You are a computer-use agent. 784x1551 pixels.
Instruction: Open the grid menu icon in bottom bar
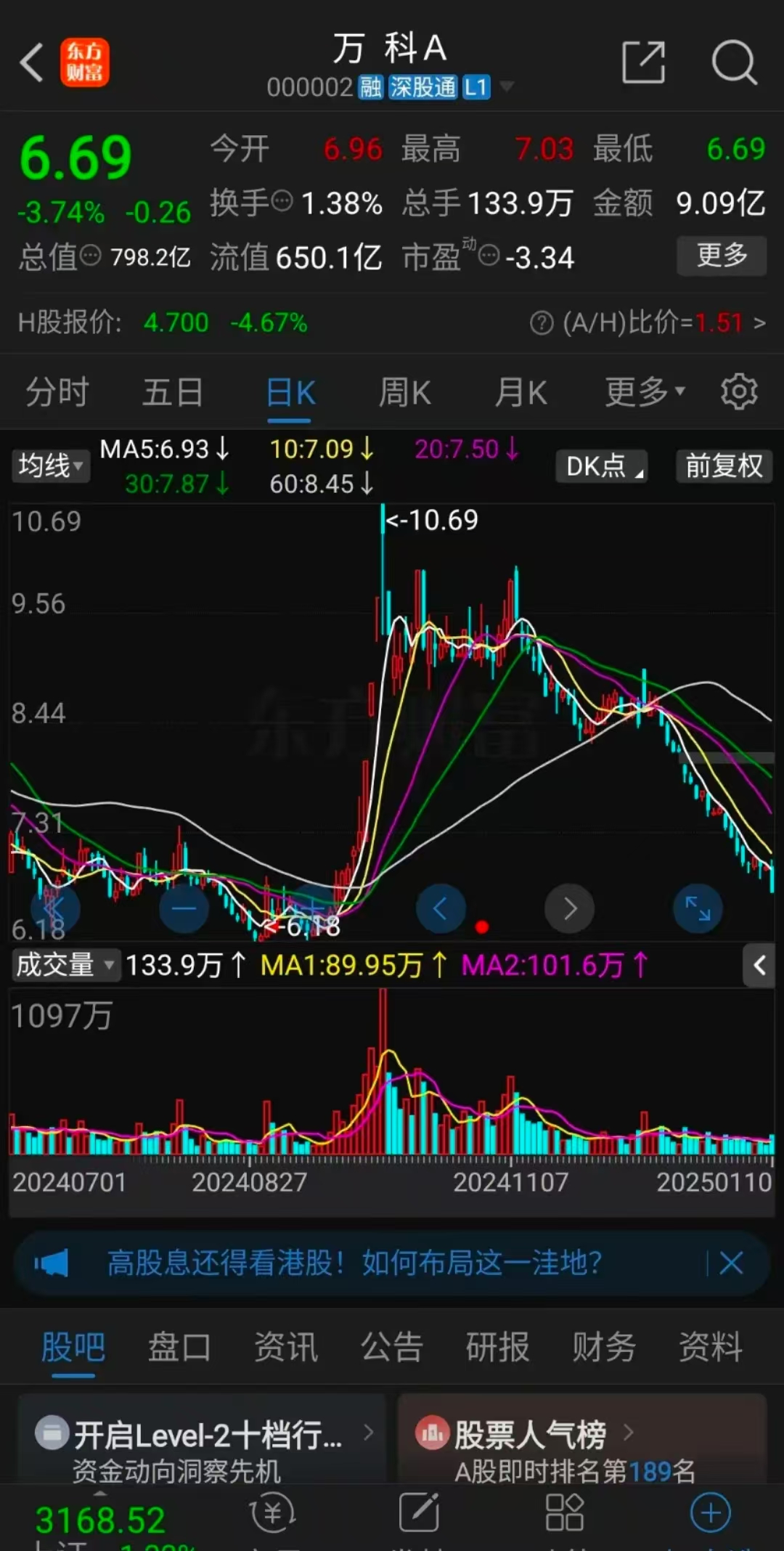click(x=563, y=1512)
